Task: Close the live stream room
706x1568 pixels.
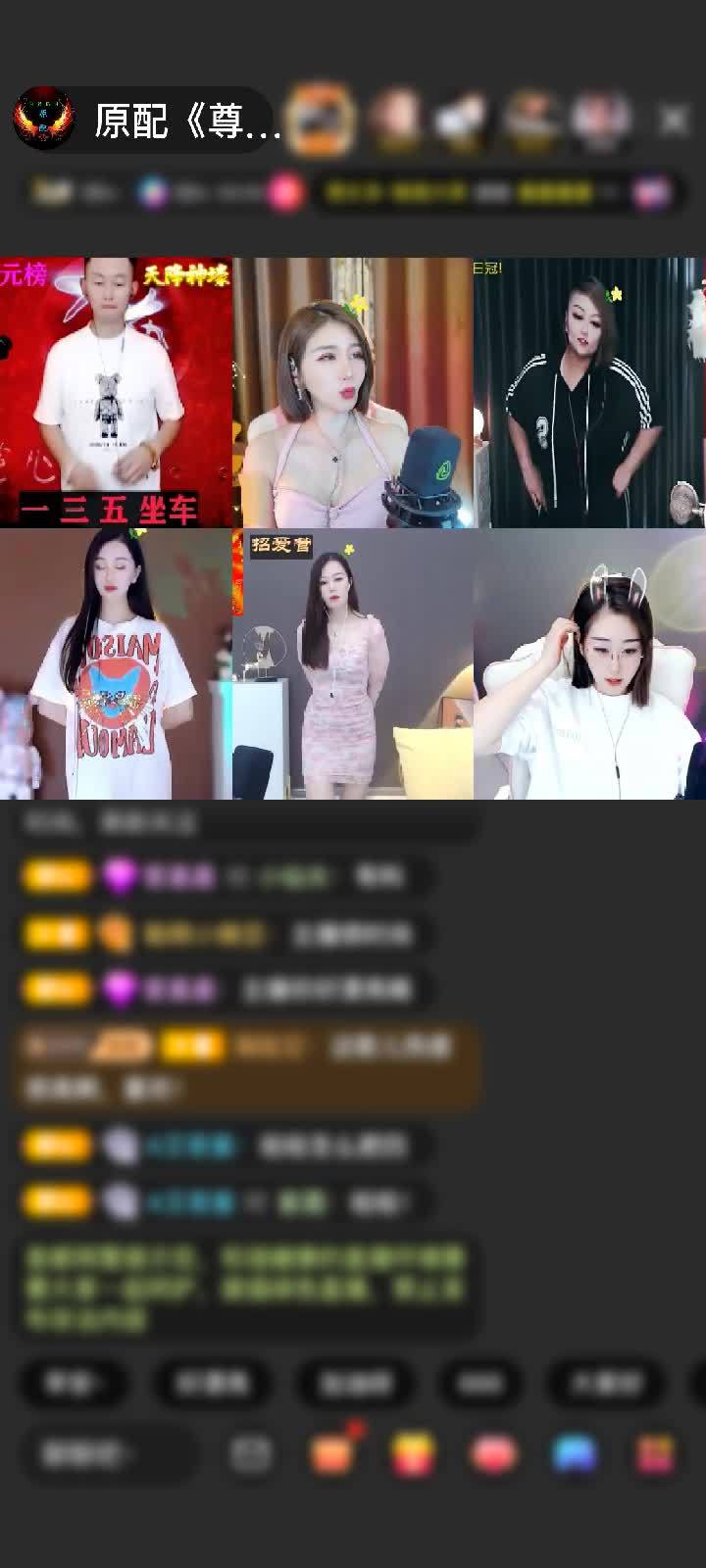Action: tap(674, 120)
